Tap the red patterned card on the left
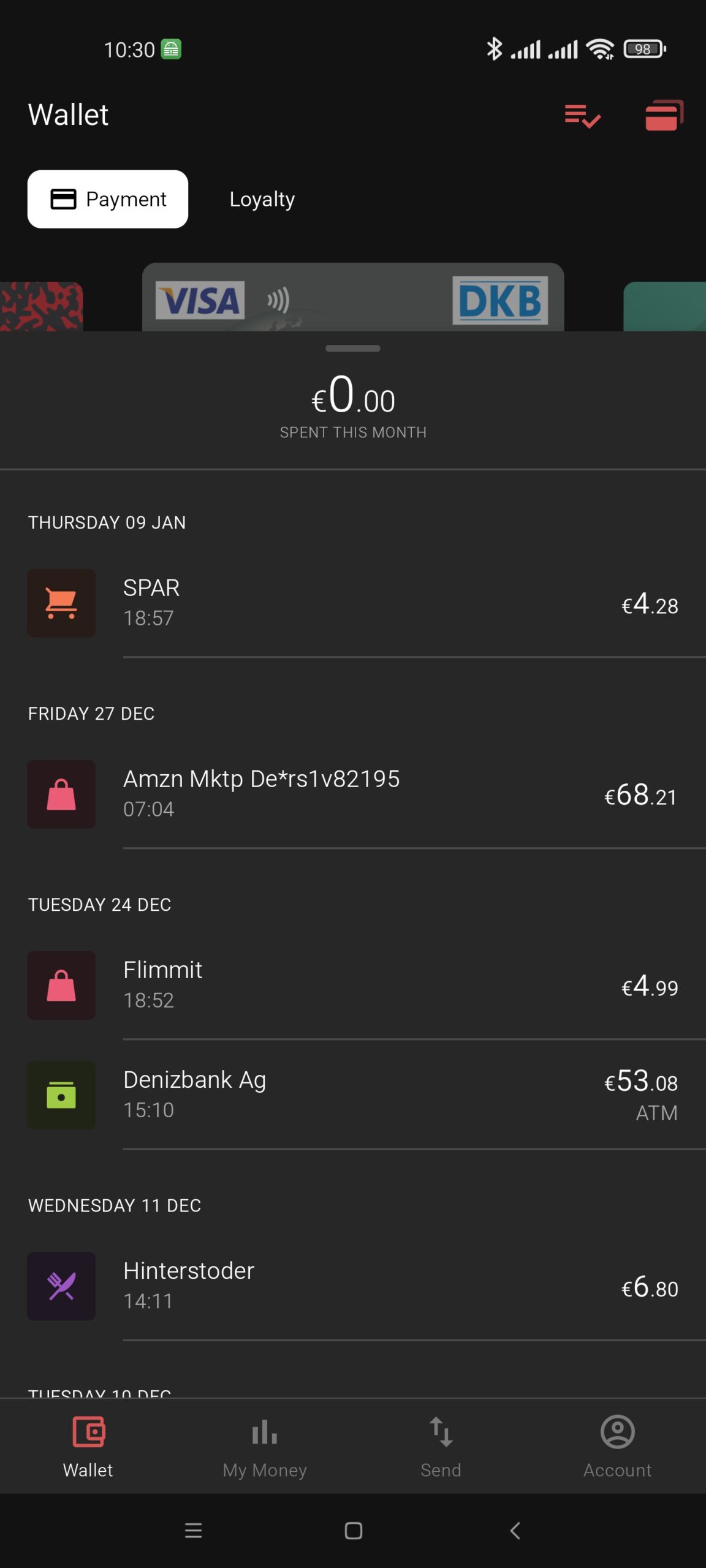The height and width of the screenshot is (1568, 706). click(x=41, y=306)
